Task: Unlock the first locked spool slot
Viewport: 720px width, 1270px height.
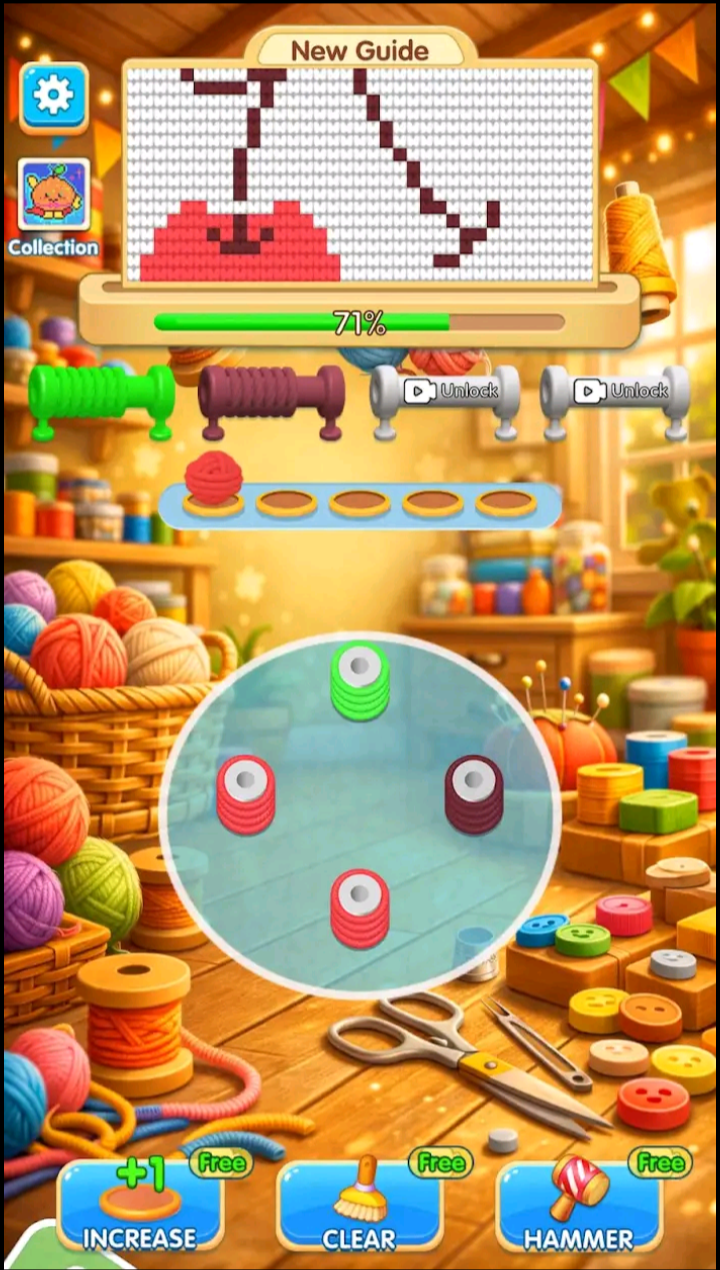Action: click(x=446, y=392)
